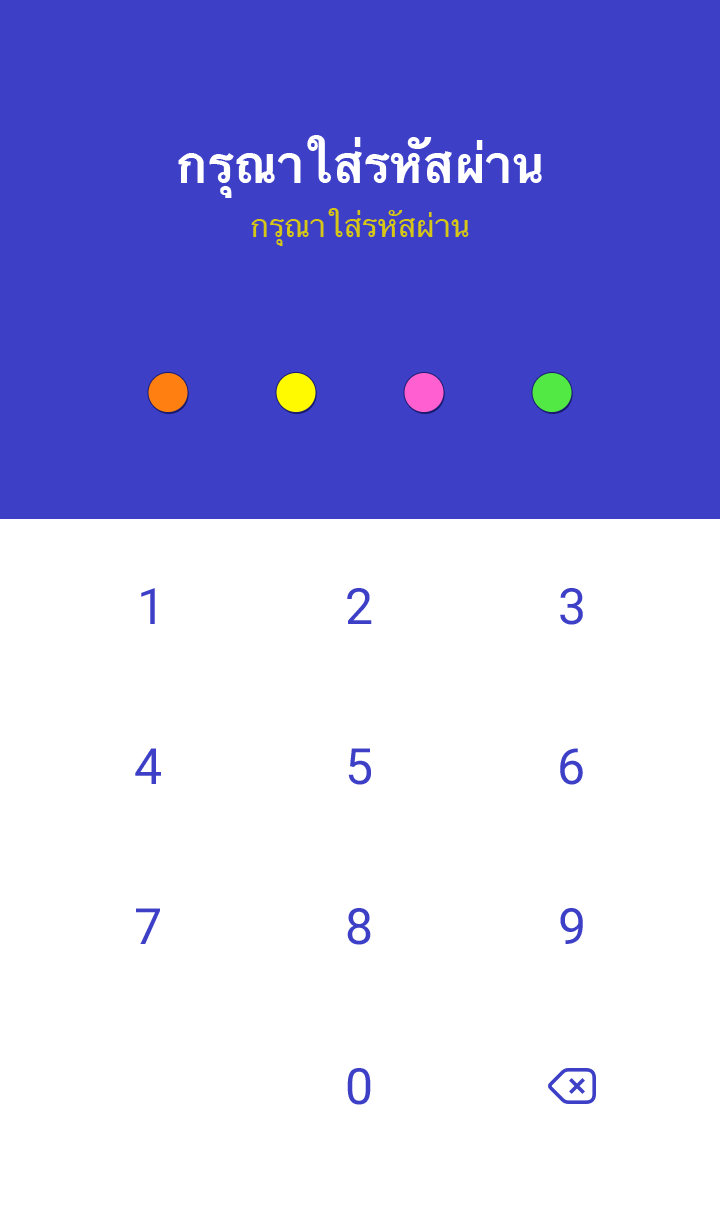Tap the number 2 key
This screenshot has width=720, height=1232.
pyautogui.click(x=359, y=607)
